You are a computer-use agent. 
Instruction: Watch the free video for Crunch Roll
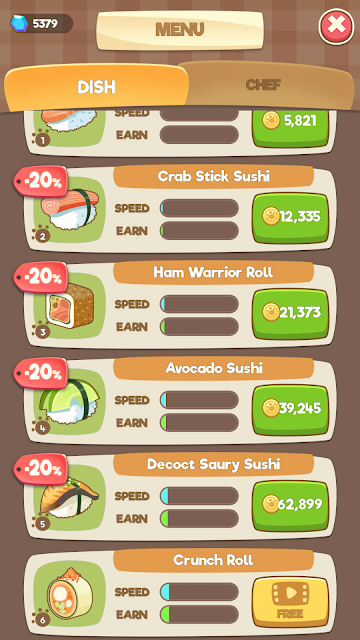(291, 601)
